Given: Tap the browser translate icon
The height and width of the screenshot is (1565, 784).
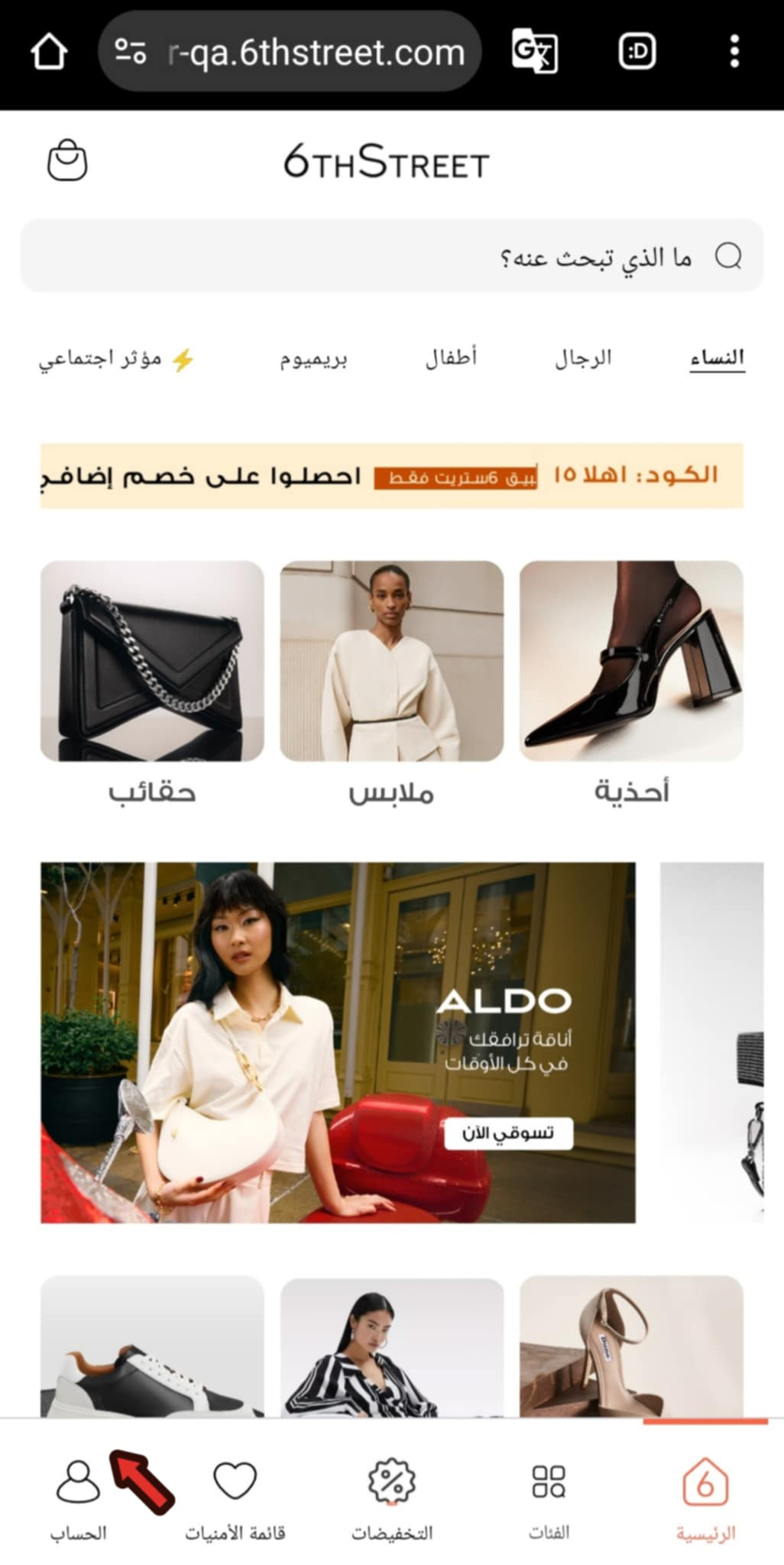Looking at the screenshot, I should 534,52.
